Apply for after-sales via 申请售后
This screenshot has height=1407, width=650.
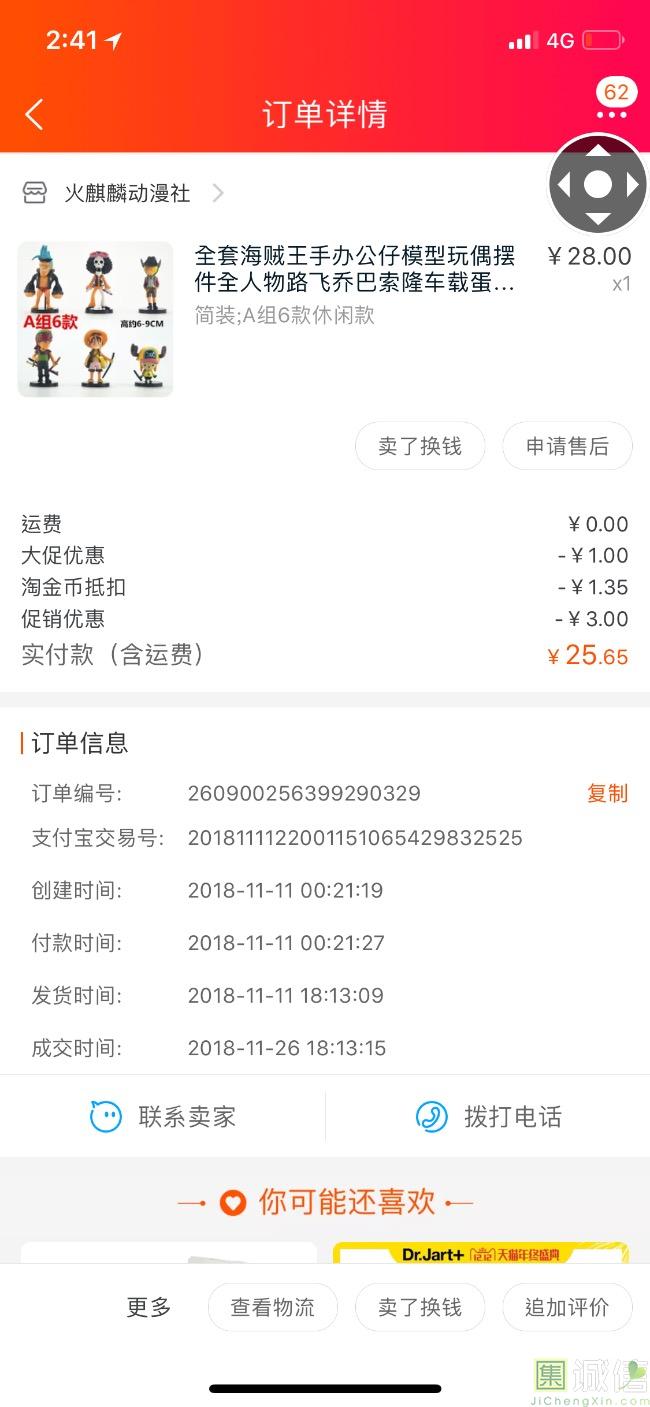pos(567,446)
